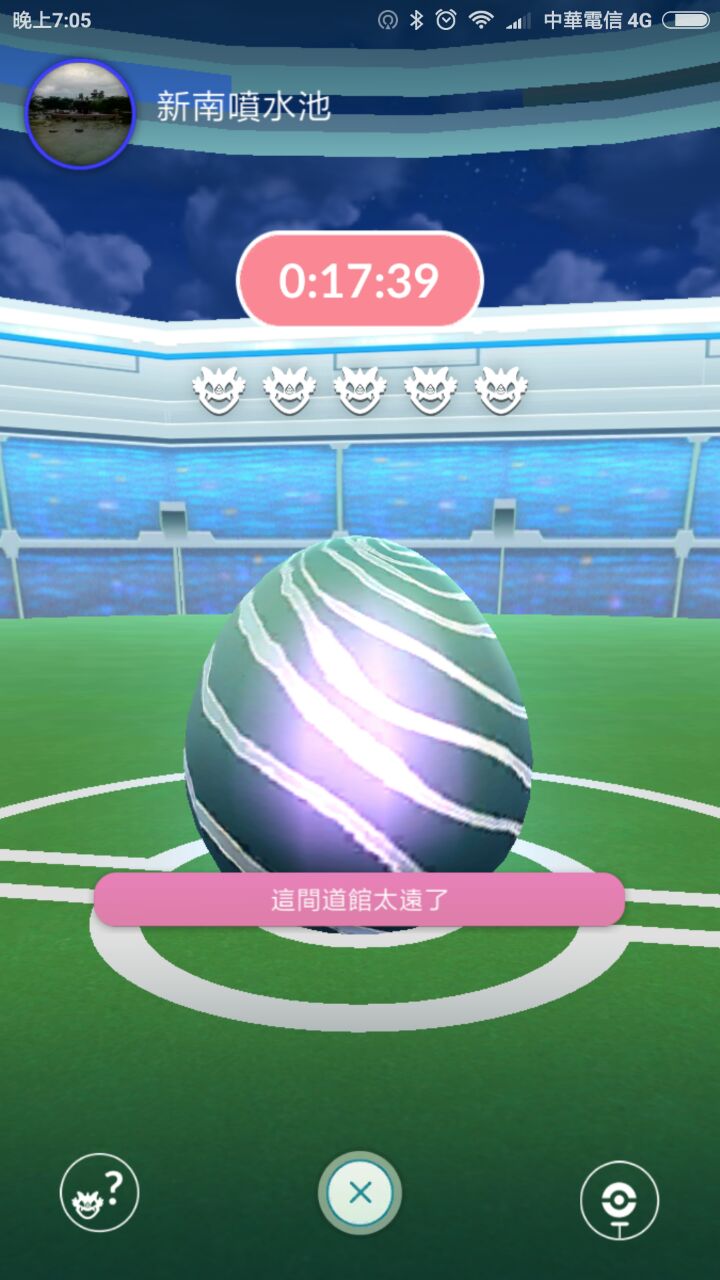Screen dimensions: 720x1280
Task: Open the raid info help icon
Action: 99,1192
